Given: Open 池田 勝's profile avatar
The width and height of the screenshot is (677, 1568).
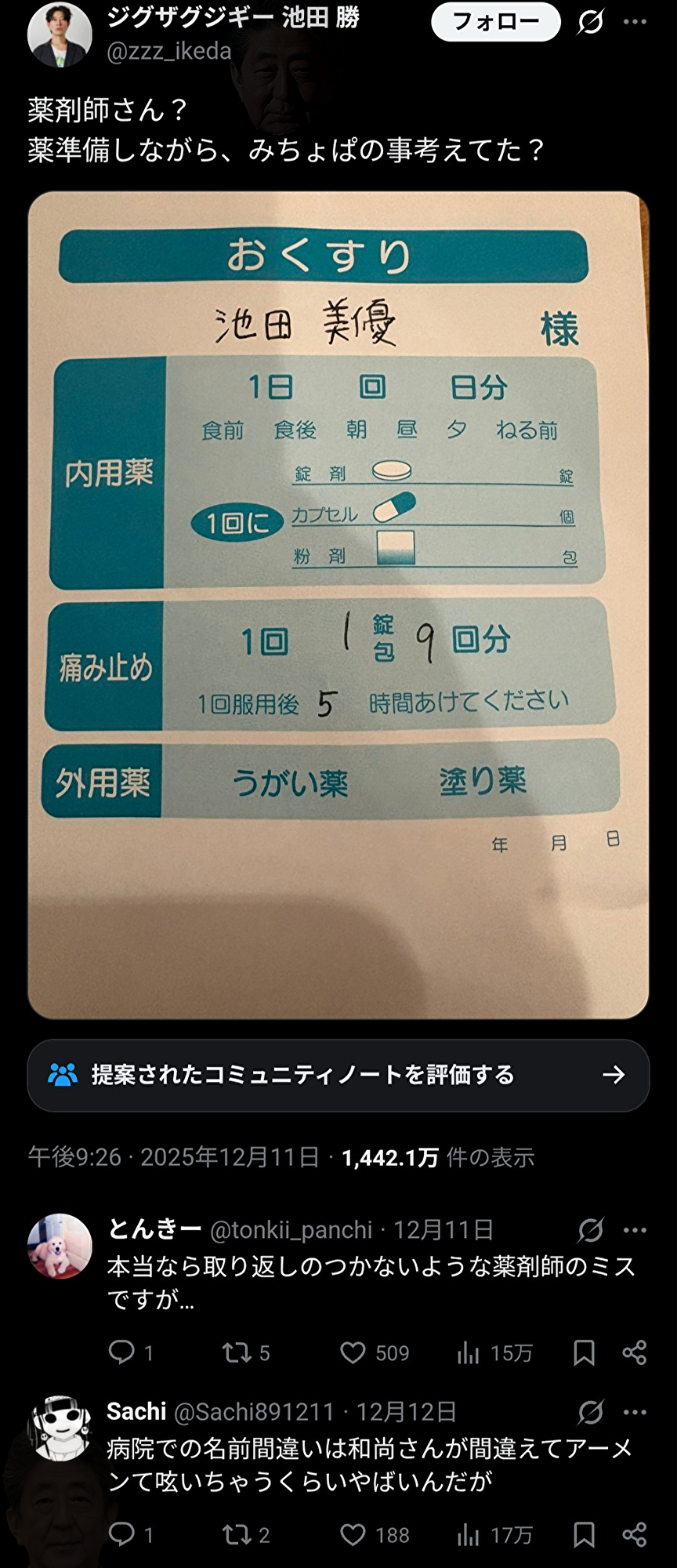Looking at the screenshot, I should [x=60, y=35].
